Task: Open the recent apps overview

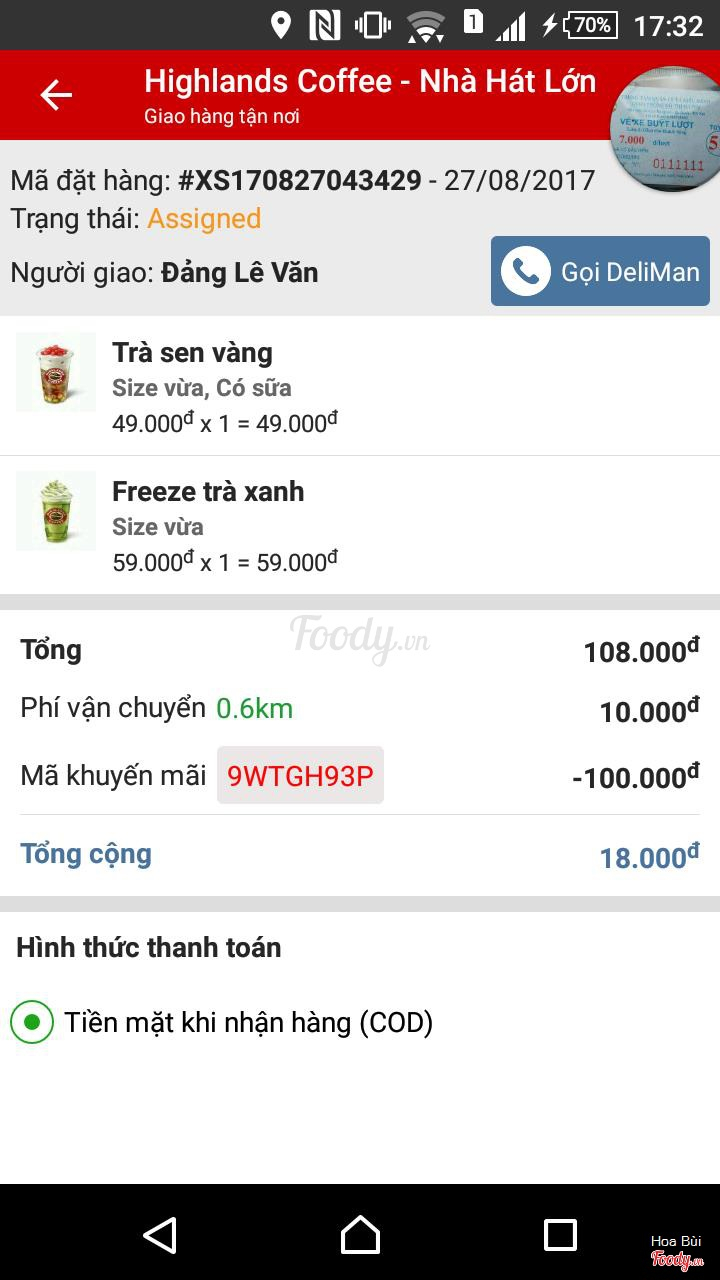Action: (x=560, y=1235)
